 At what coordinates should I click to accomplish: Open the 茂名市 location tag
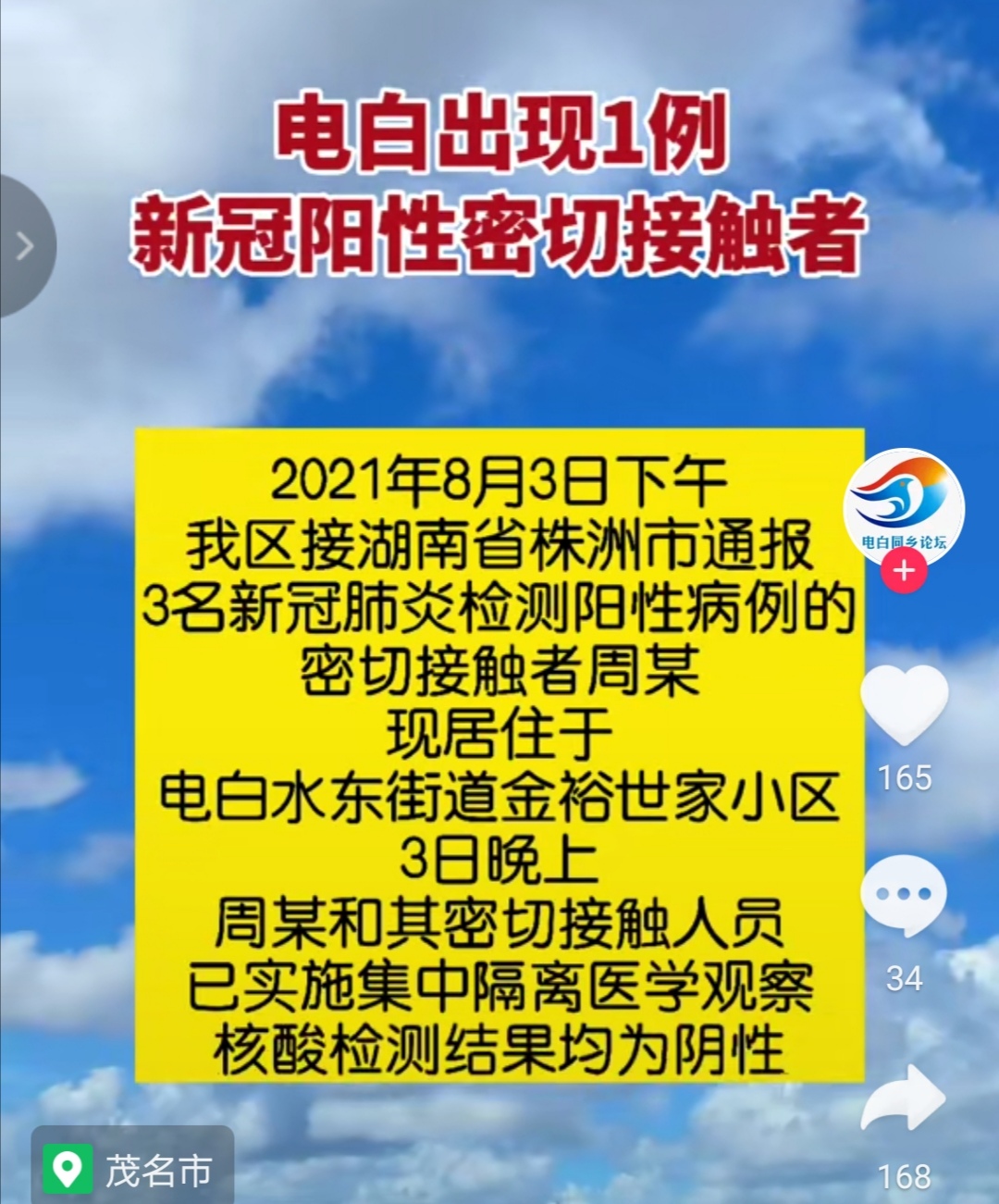pyautogui.click(x=132, y=1170)
